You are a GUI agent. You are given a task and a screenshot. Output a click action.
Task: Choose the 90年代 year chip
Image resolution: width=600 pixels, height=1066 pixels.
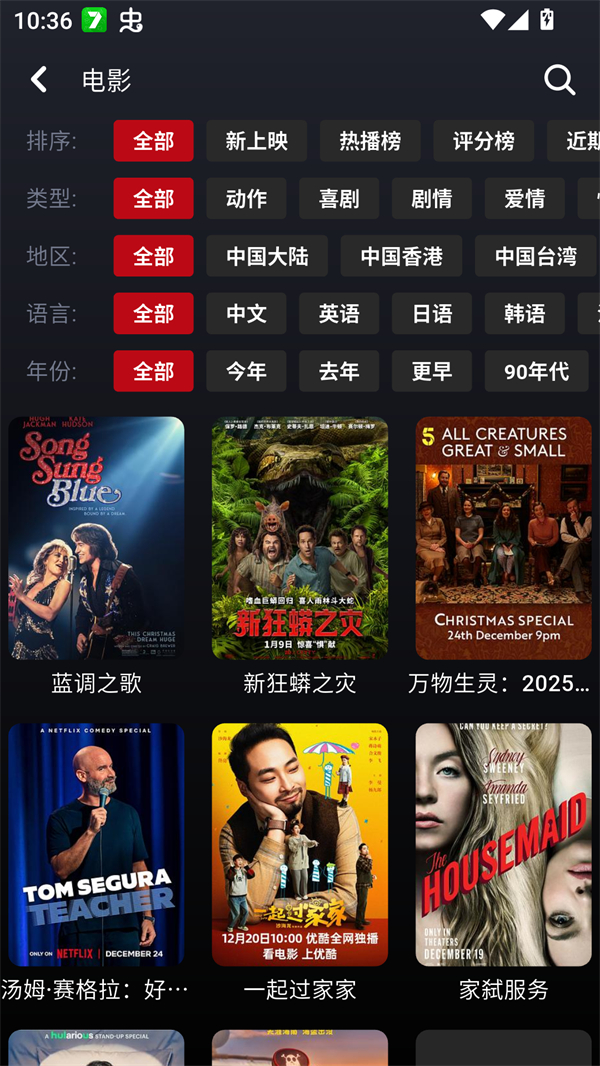[536, 371]
